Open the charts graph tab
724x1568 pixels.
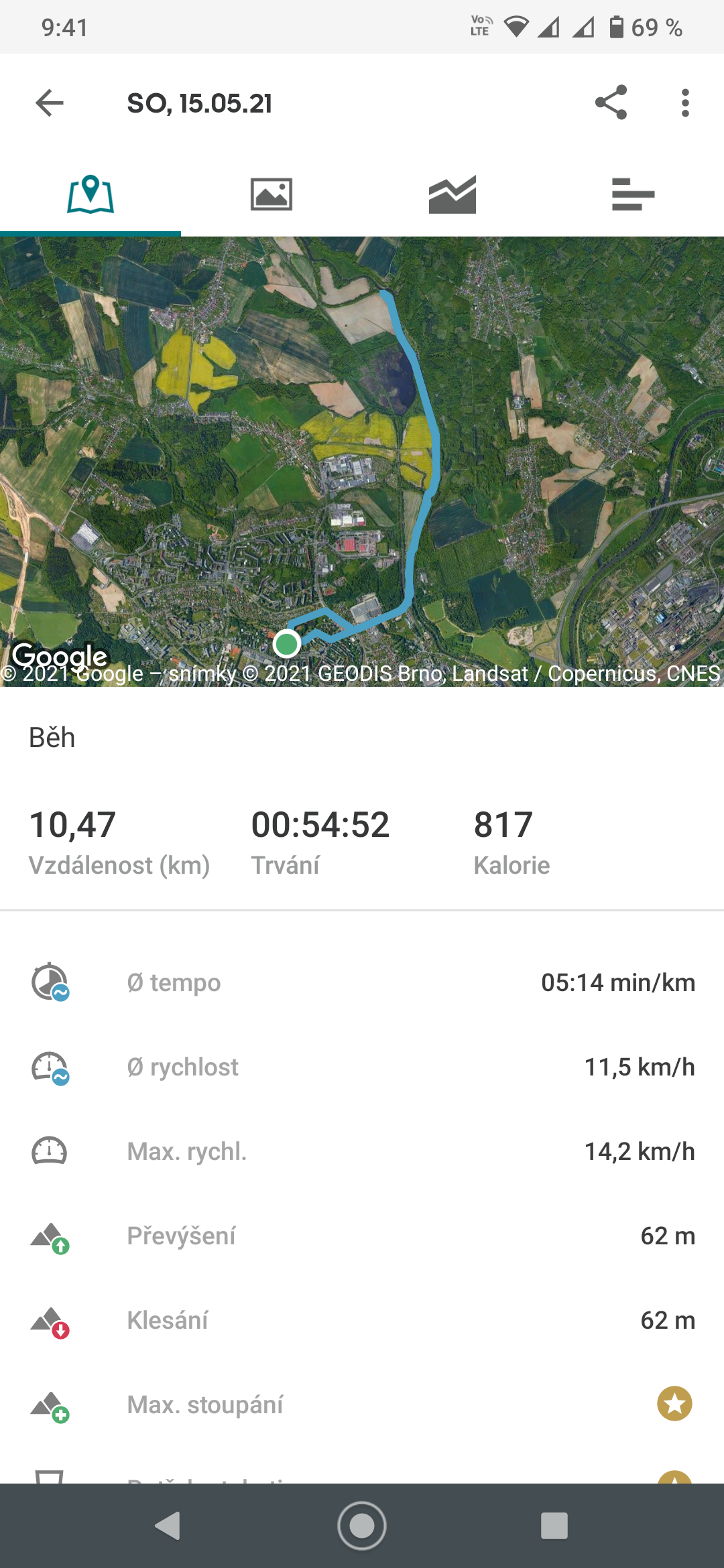click(x=452, y=194)
